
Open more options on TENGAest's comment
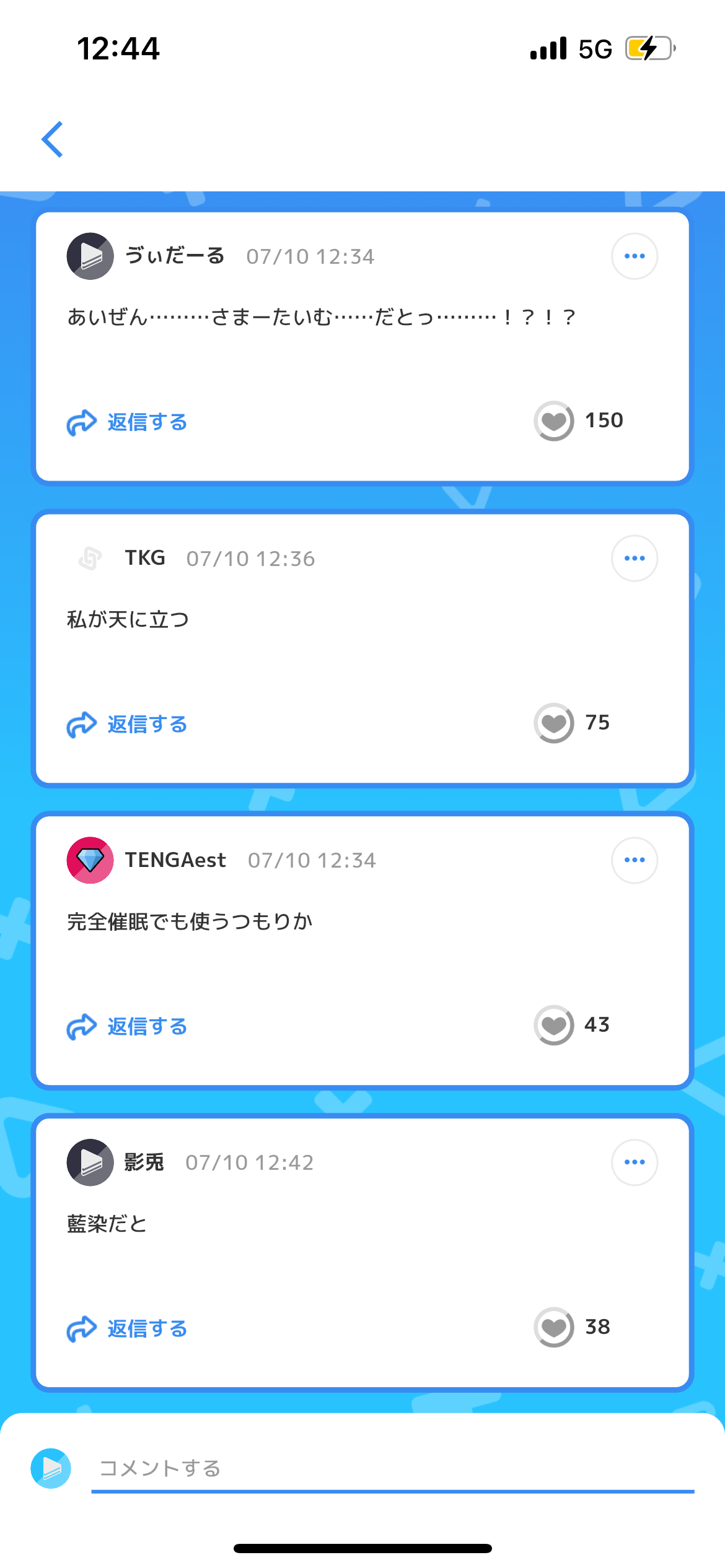click(x=634, y=860)
